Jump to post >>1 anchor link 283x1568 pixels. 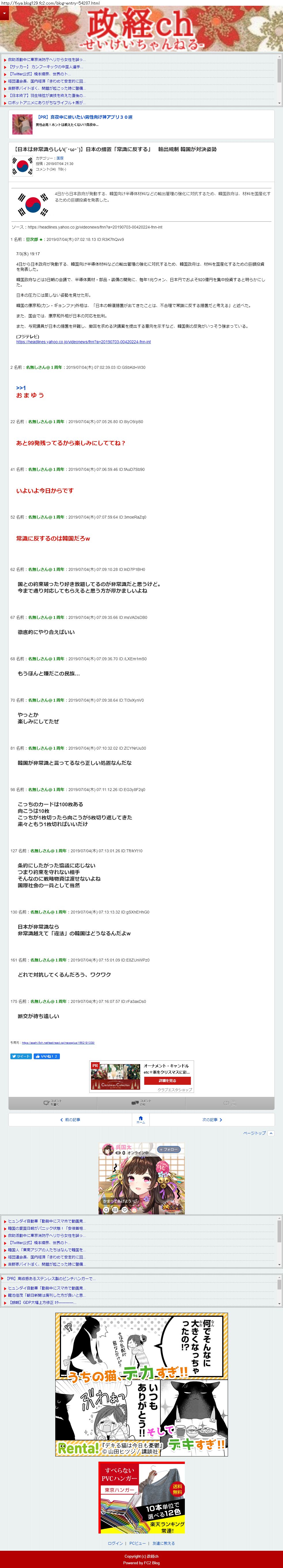(21, 388)
